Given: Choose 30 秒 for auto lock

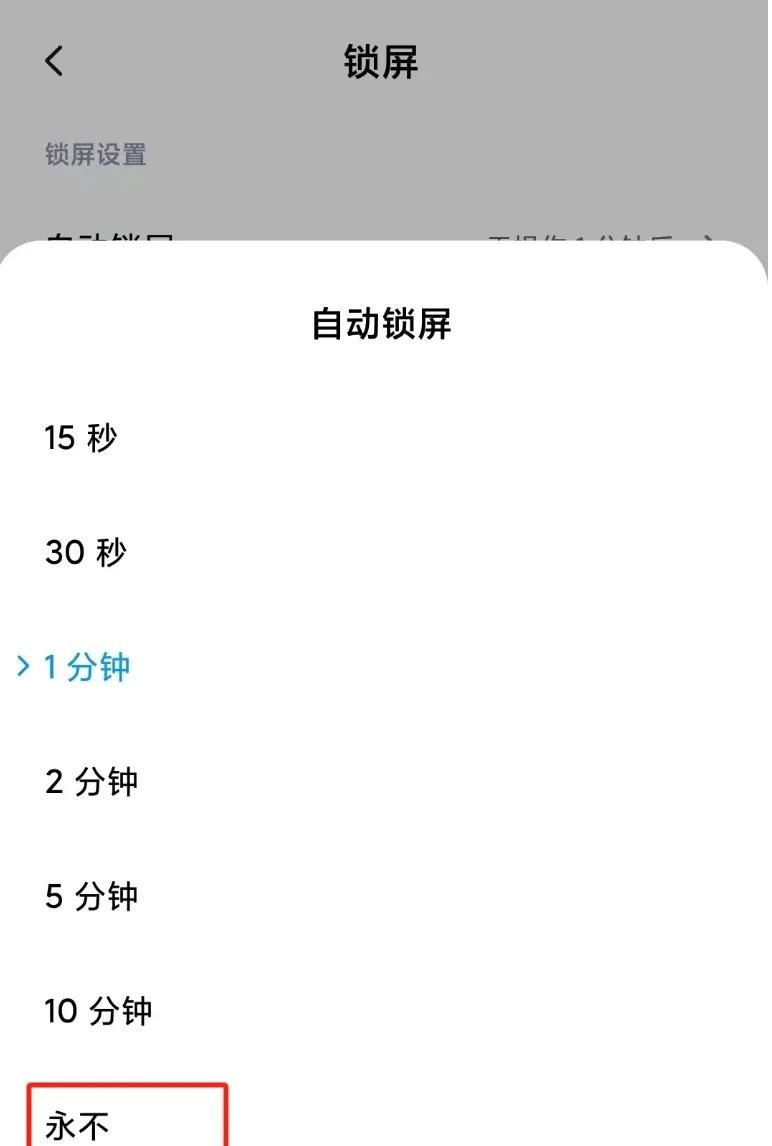Looking at the screenshot, I should click(x=85, y=553).
